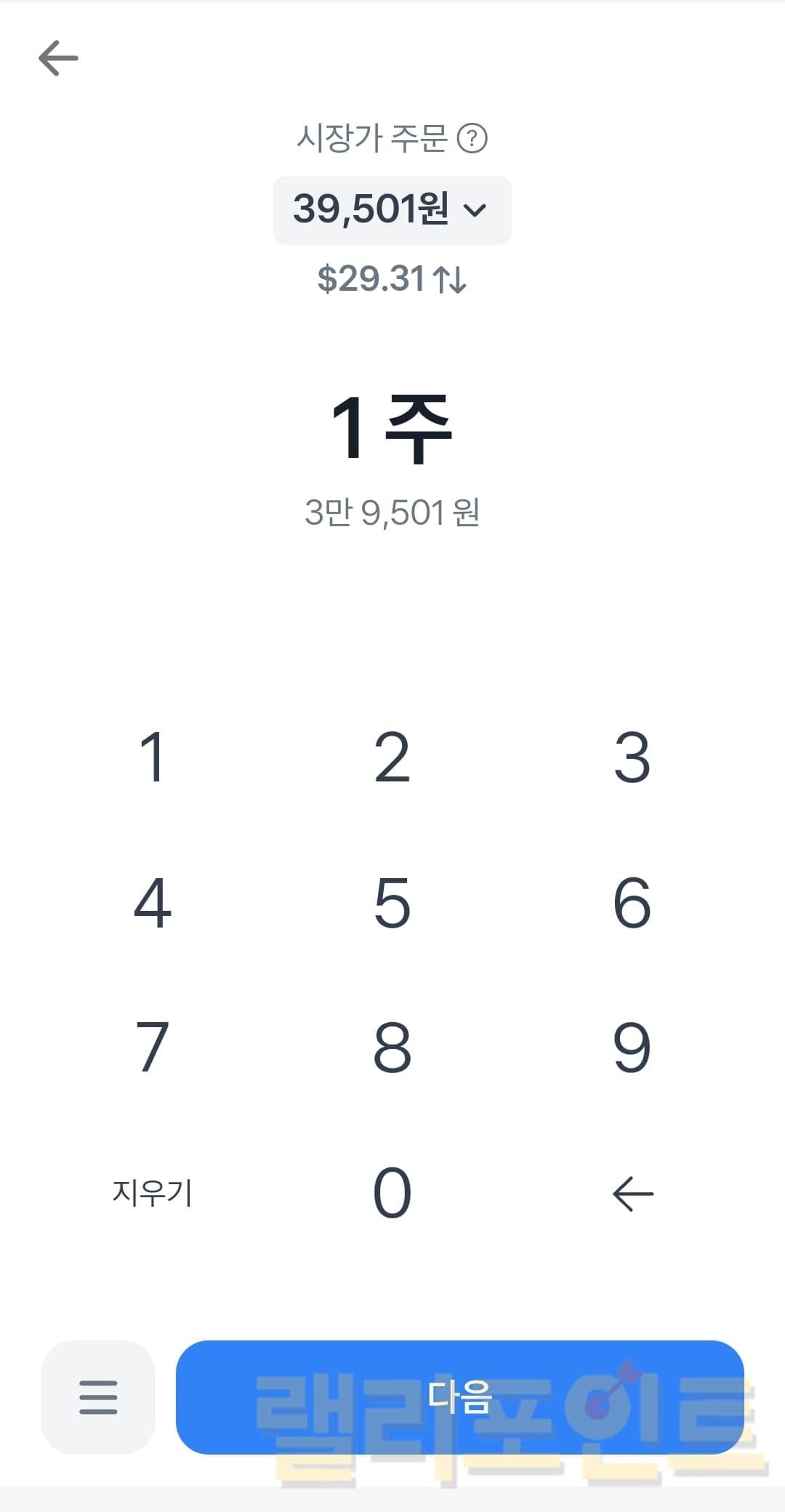Enter digit 1 on the keypad

(153, 757)
